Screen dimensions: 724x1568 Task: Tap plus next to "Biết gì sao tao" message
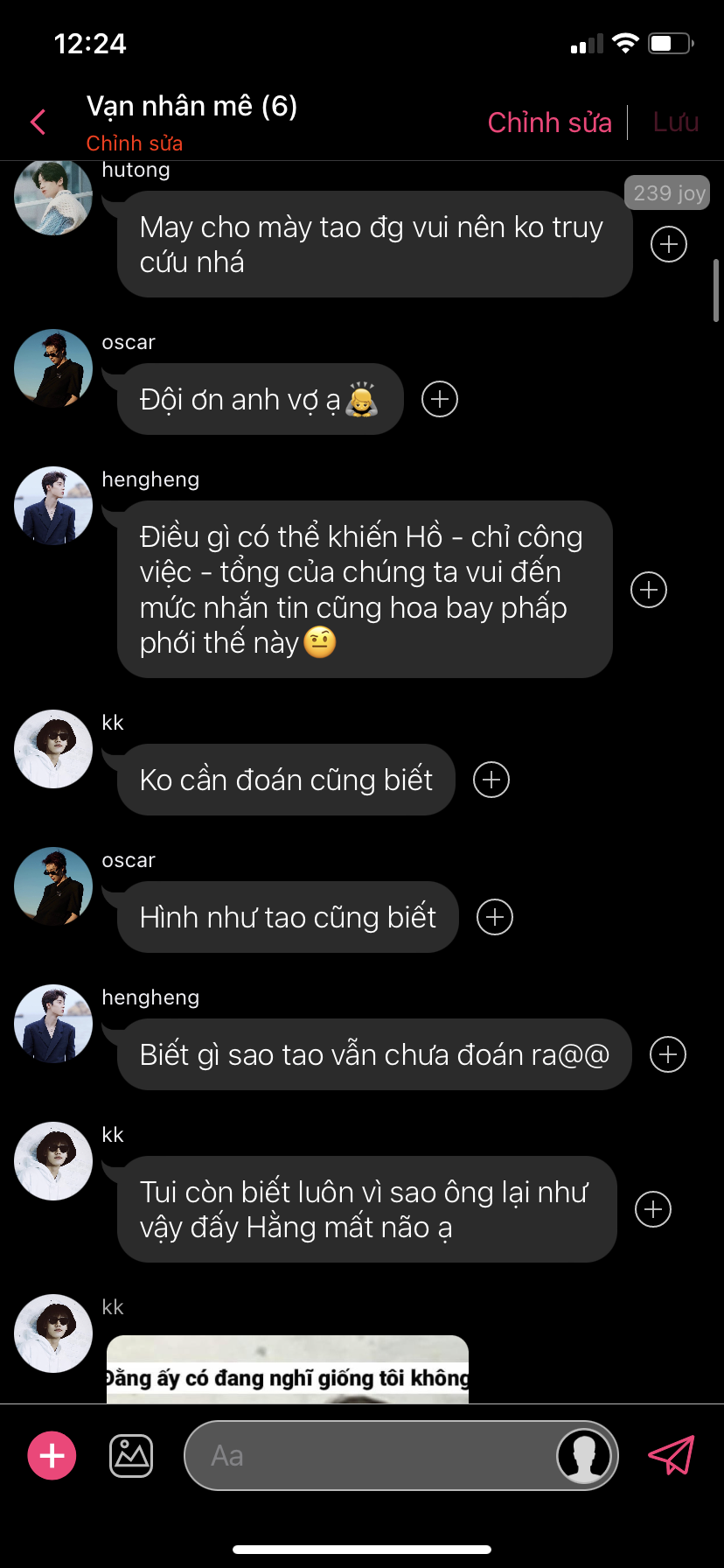[x=668, y=1054]
